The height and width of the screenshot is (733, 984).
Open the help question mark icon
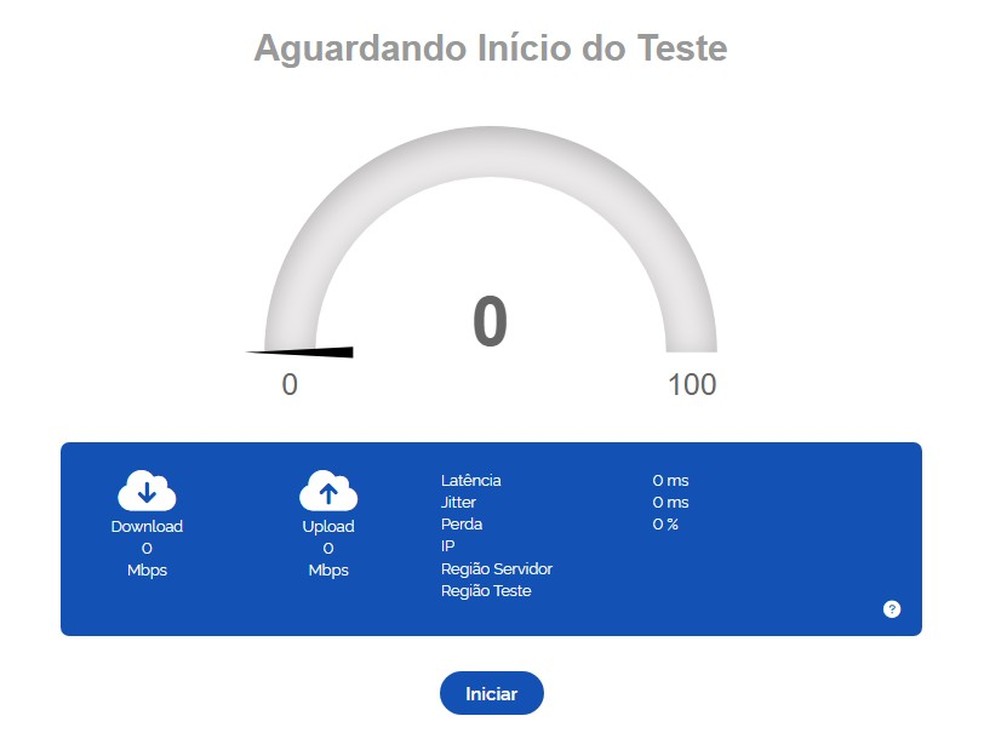(x=892, y=609)
